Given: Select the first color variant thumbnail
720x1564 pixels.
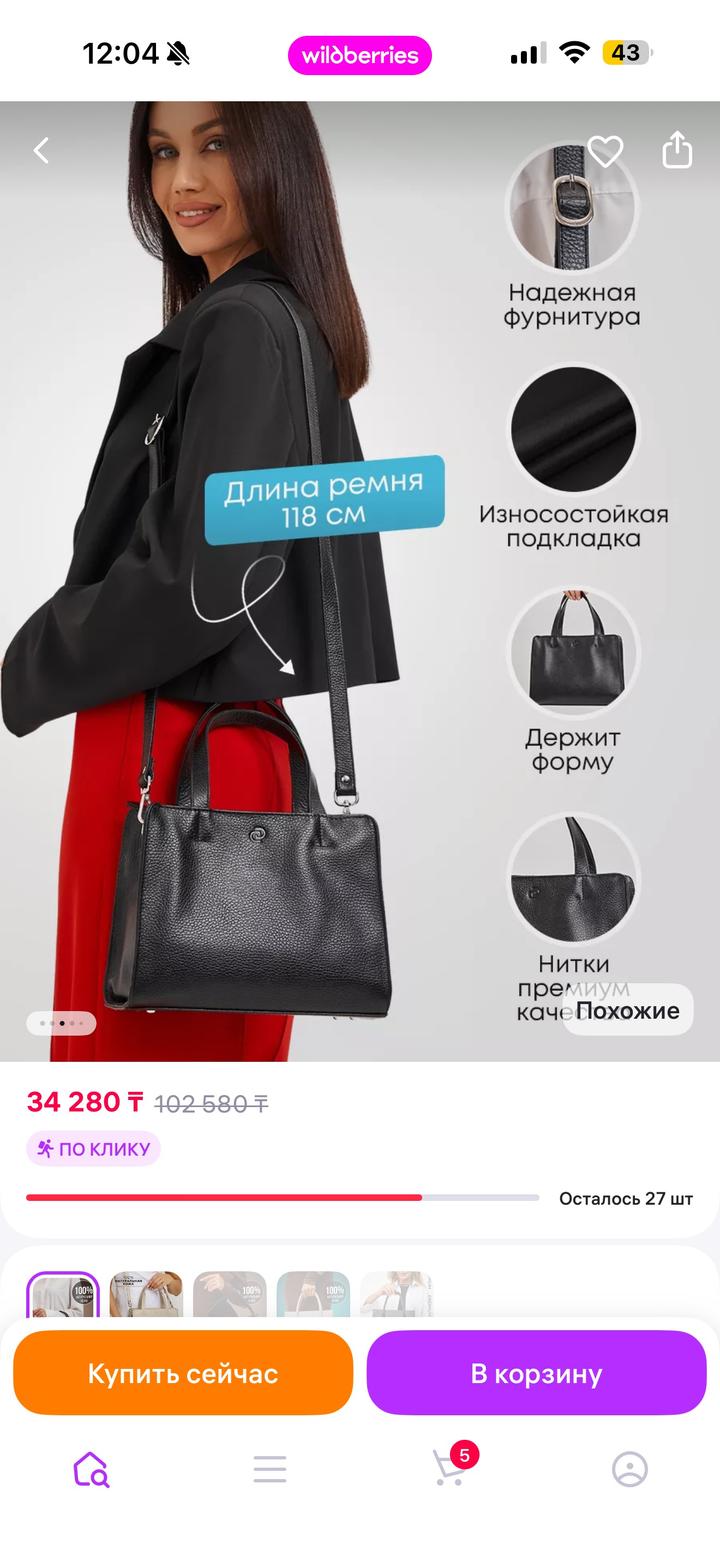Looking at the screenshot, I should pyautogui.click(x=63, y=1296).
